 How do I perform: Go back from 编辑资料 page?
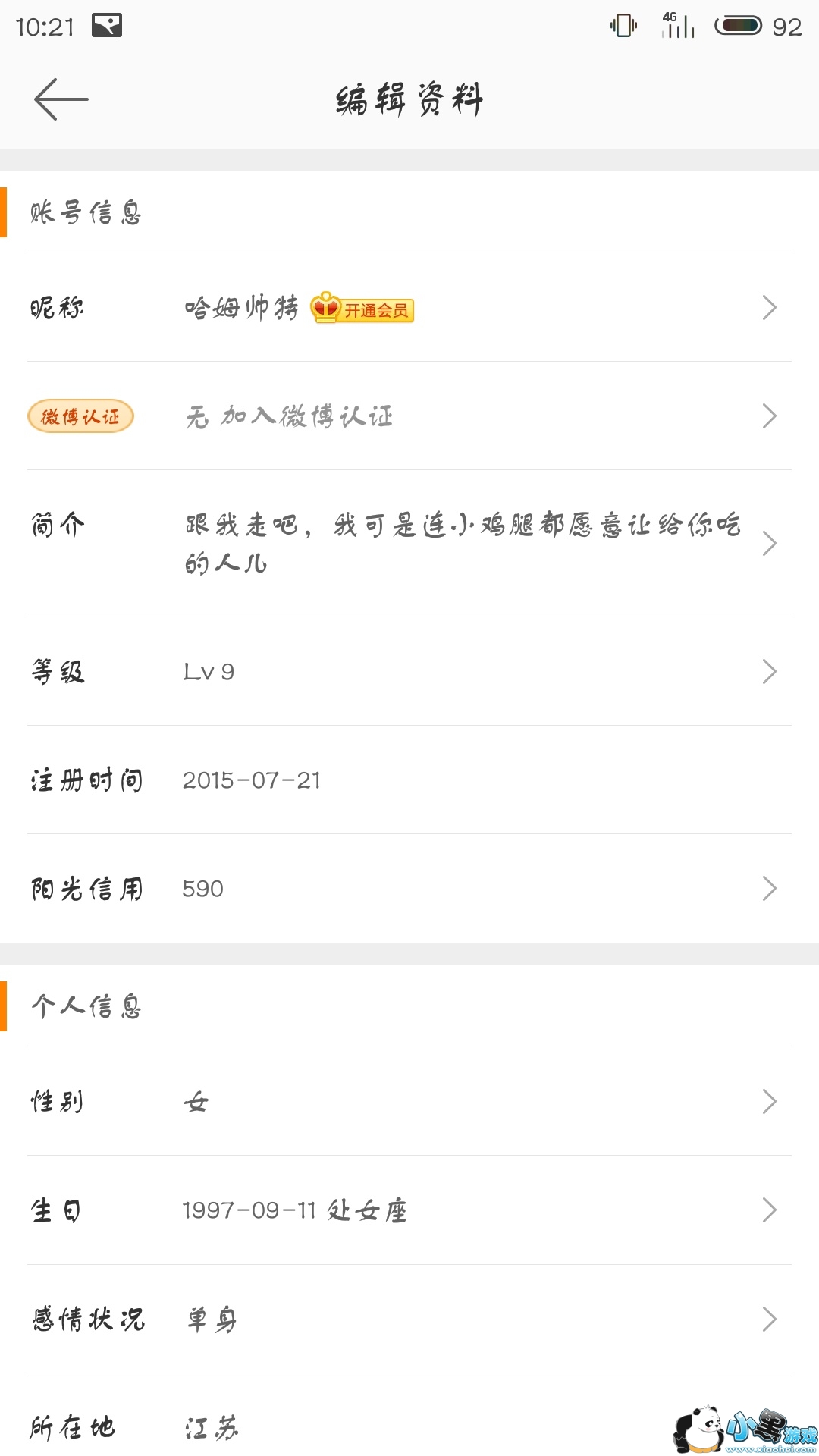[61, 99]
